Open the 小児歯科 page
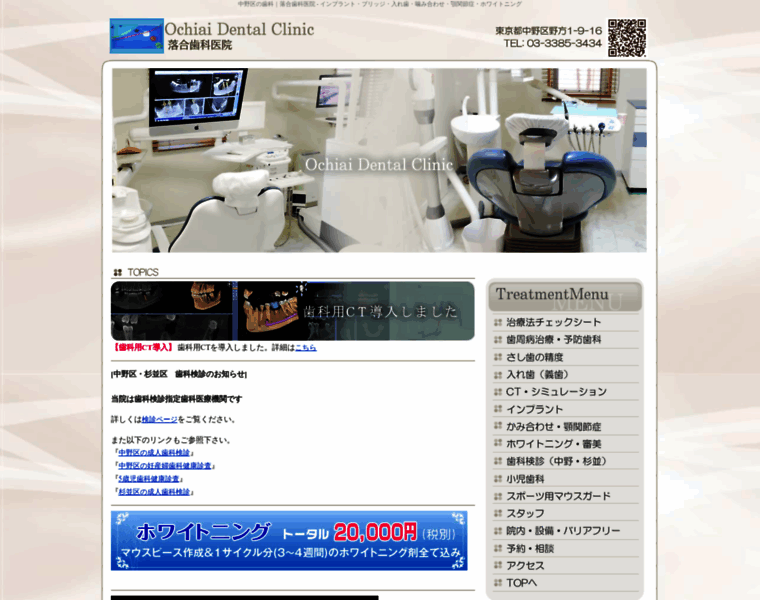 pyautogui.click(x=525, y=478)
